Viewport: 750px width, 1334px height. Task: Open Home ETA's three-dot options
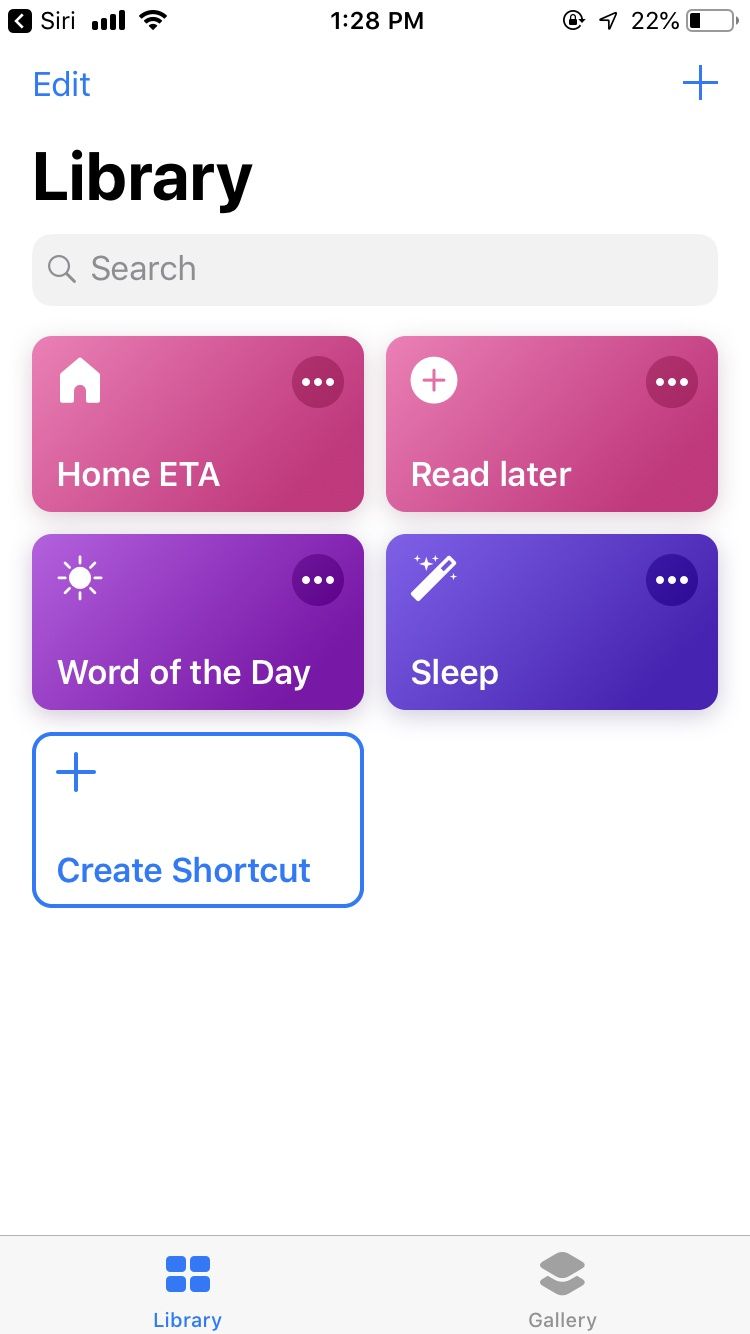click(318, 382)
